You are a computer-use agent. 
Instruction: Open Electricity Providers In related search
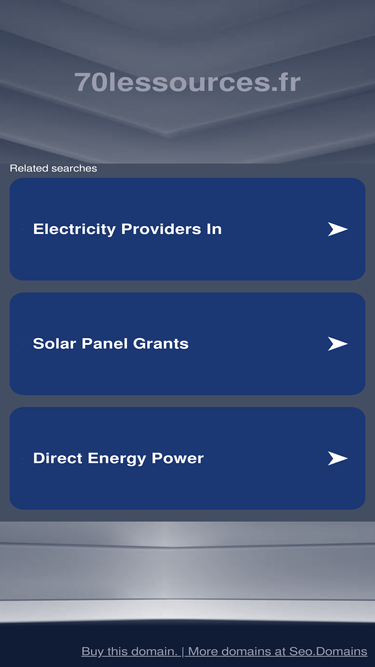pyautogui.click(x=188, y=229)
